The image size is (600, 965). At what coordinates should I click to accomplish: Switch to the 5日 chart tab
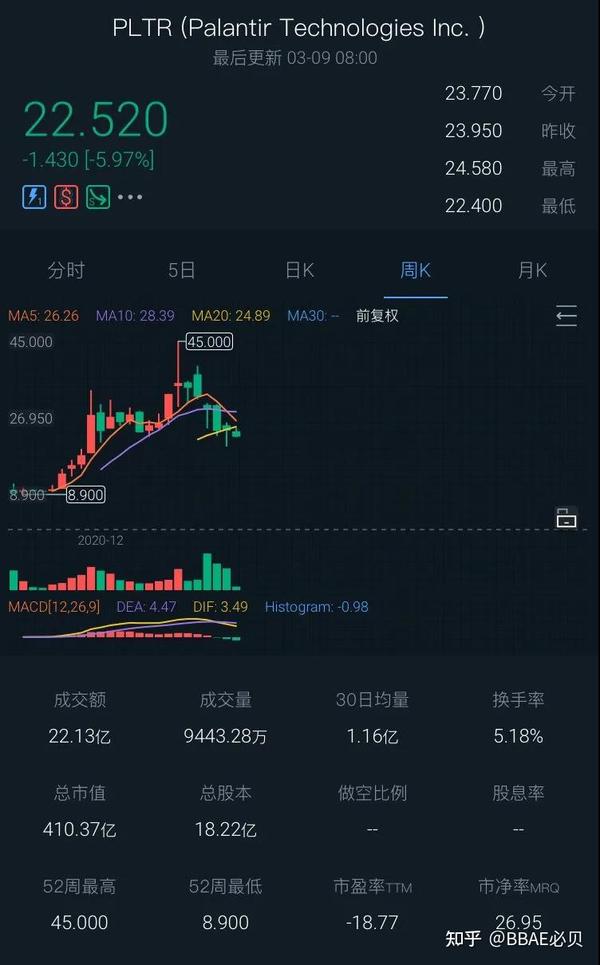pos(181,270)
